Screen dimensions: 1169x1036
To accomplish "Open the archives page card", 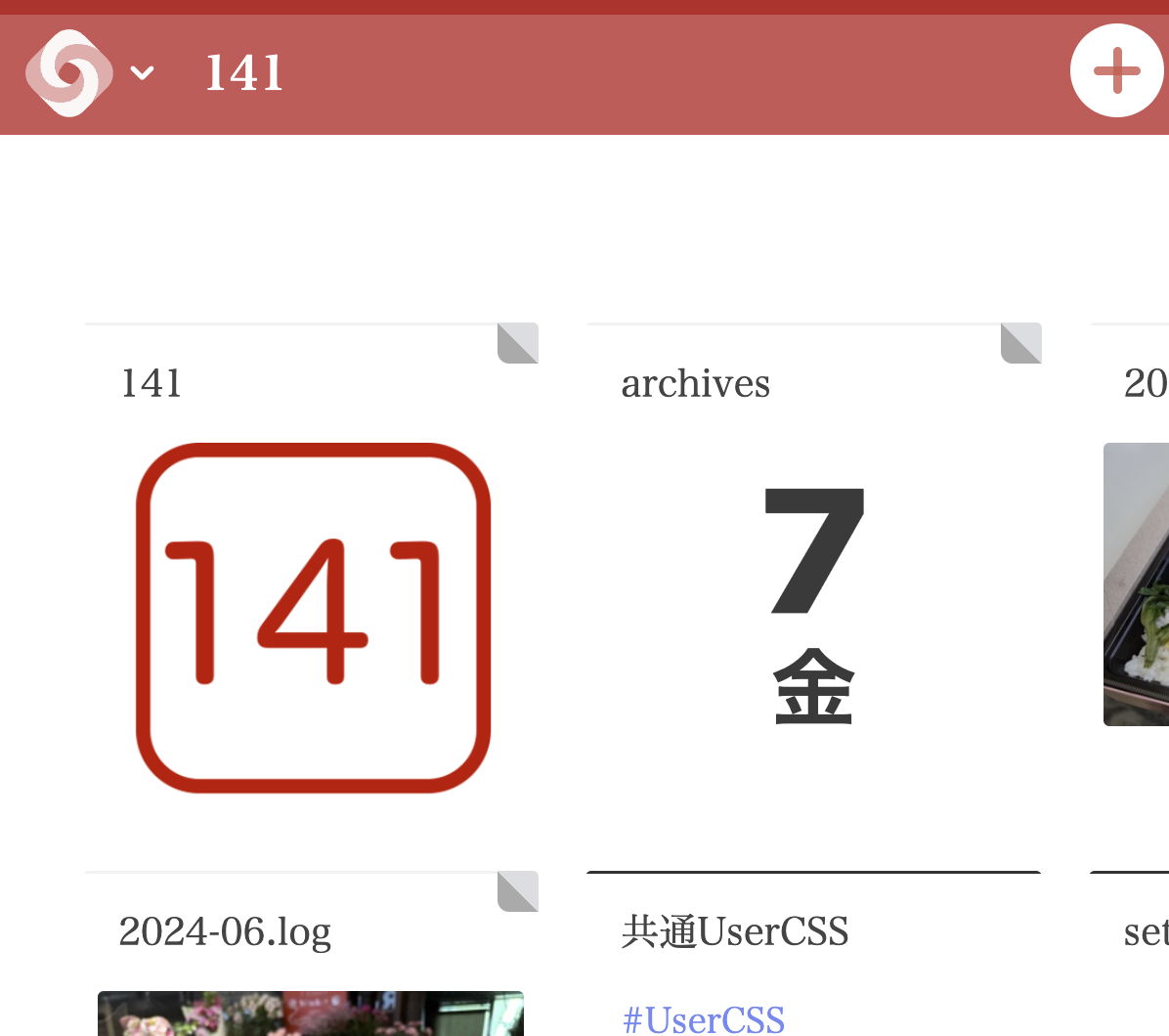I will click(814, 586).
